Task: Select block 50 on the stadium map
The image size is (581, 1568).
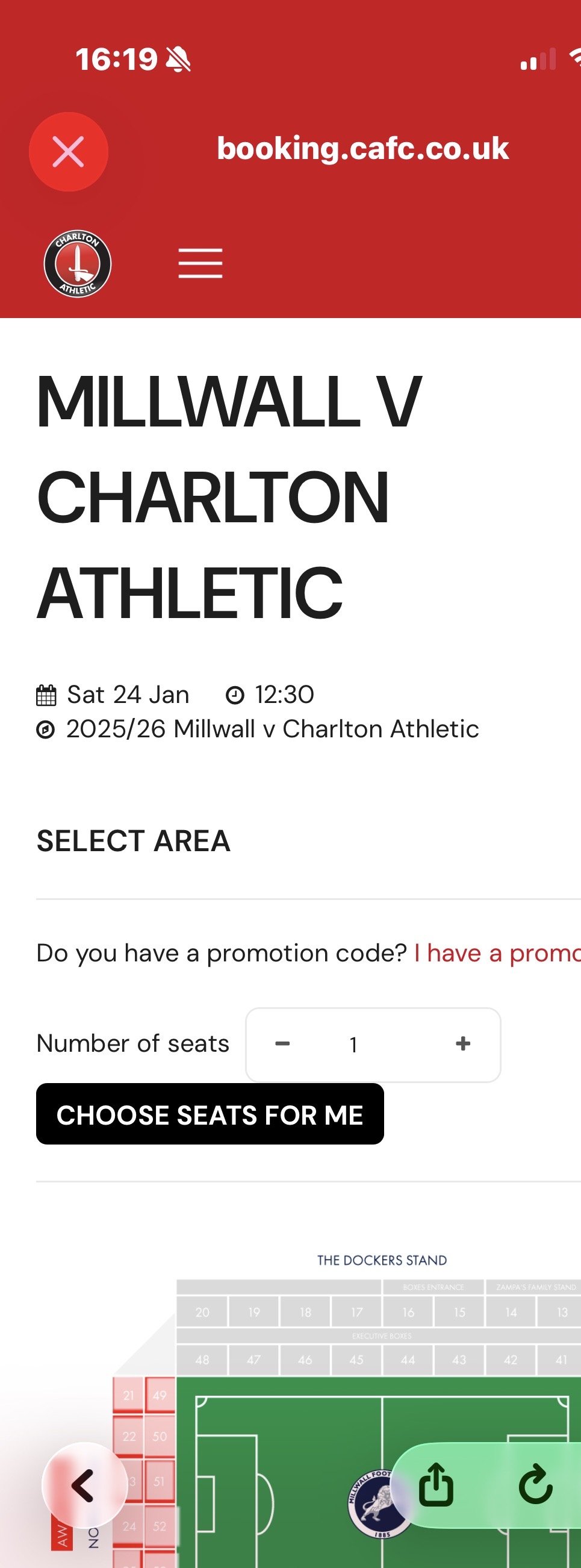Action: [x=160, y=1437]
